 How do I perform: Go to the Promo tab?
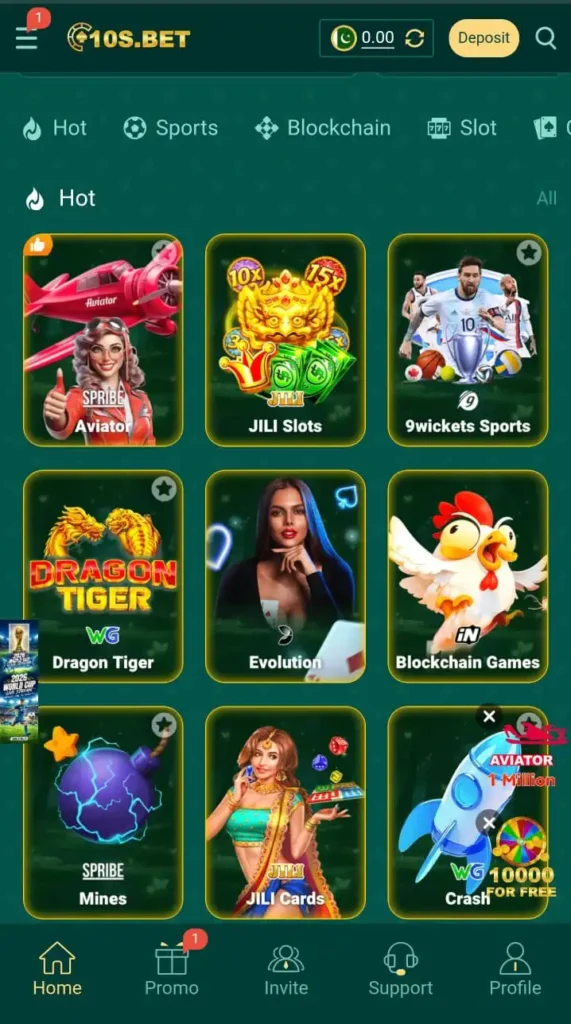tap(172, 969)
